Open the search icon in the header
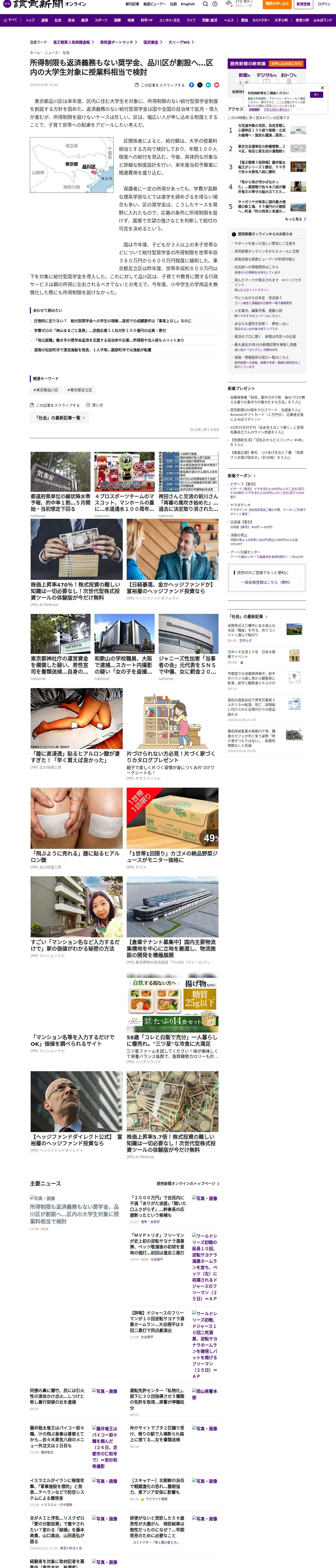The width and height of the screenshot is (336, 1568). coord(205,4)
